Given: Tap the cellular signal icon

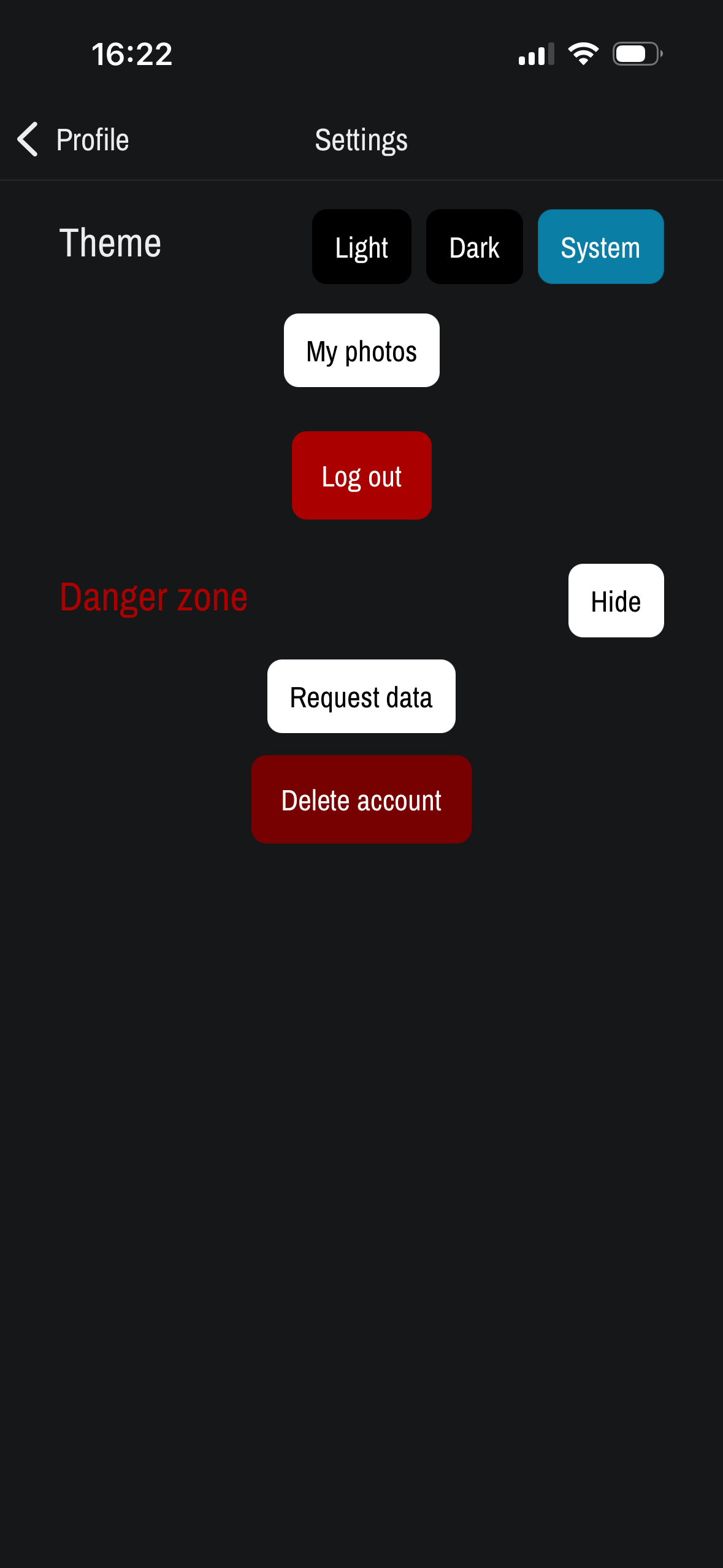Looking at the screenshot, I should [x=535, y=54].
